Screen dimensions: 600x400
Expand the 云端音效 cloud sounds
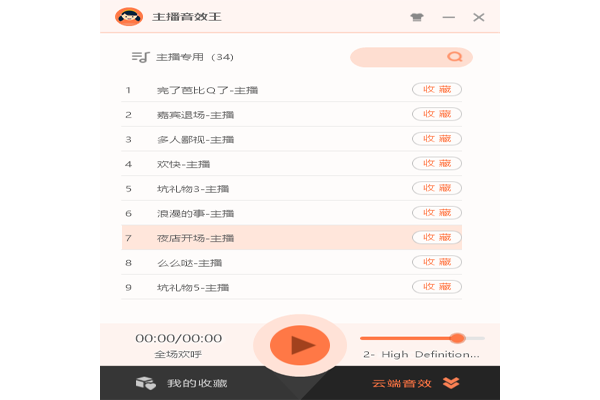pyautogui.click(x=415, y=383)
